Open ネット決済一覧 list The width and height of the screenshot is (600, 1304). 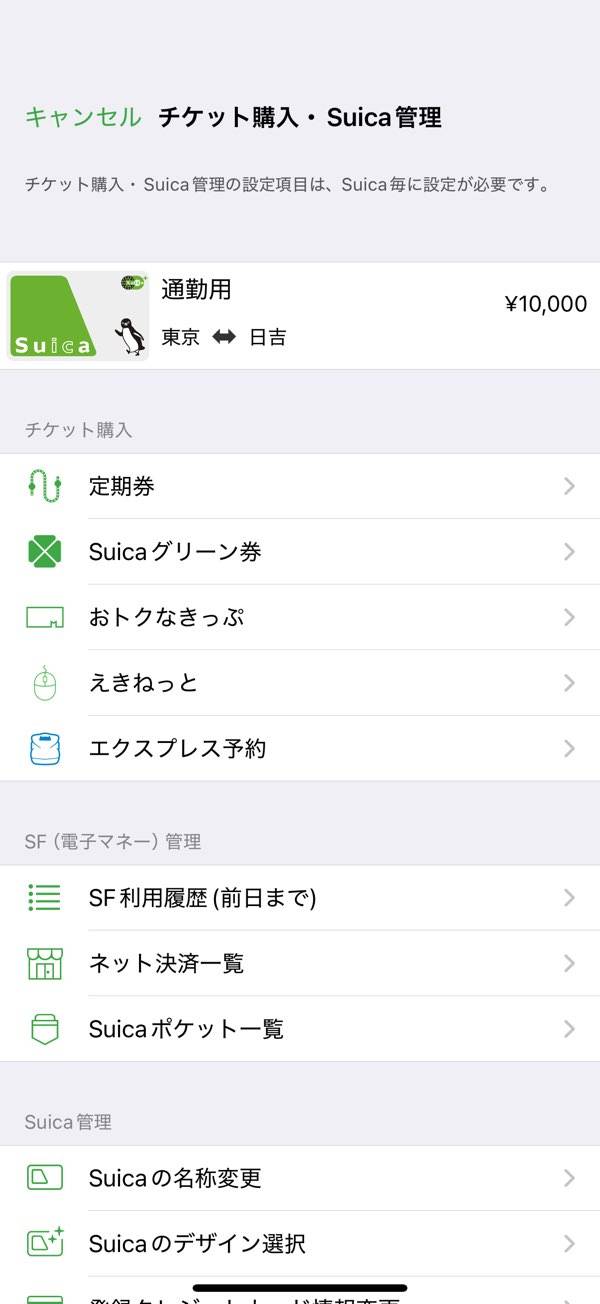tap(300, 963)
